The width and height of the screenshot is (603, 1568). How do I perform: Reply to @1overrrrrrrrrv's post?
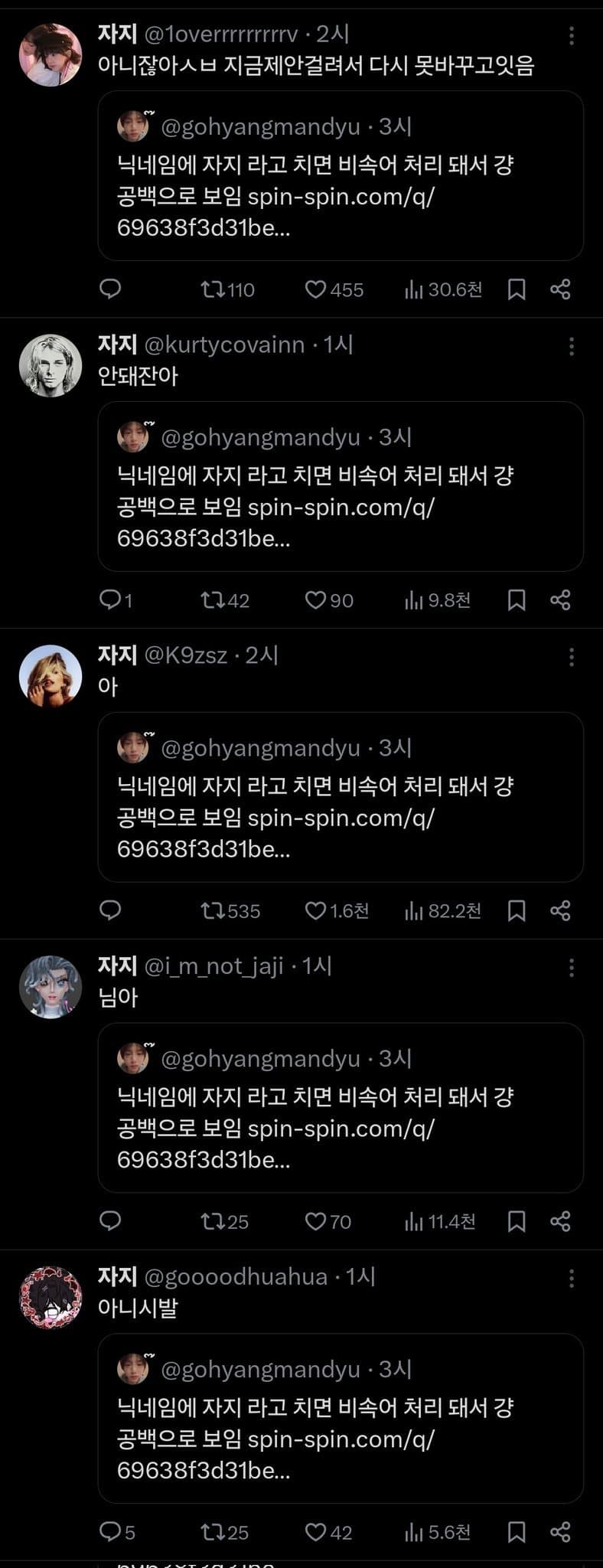[x=111, y=289]
